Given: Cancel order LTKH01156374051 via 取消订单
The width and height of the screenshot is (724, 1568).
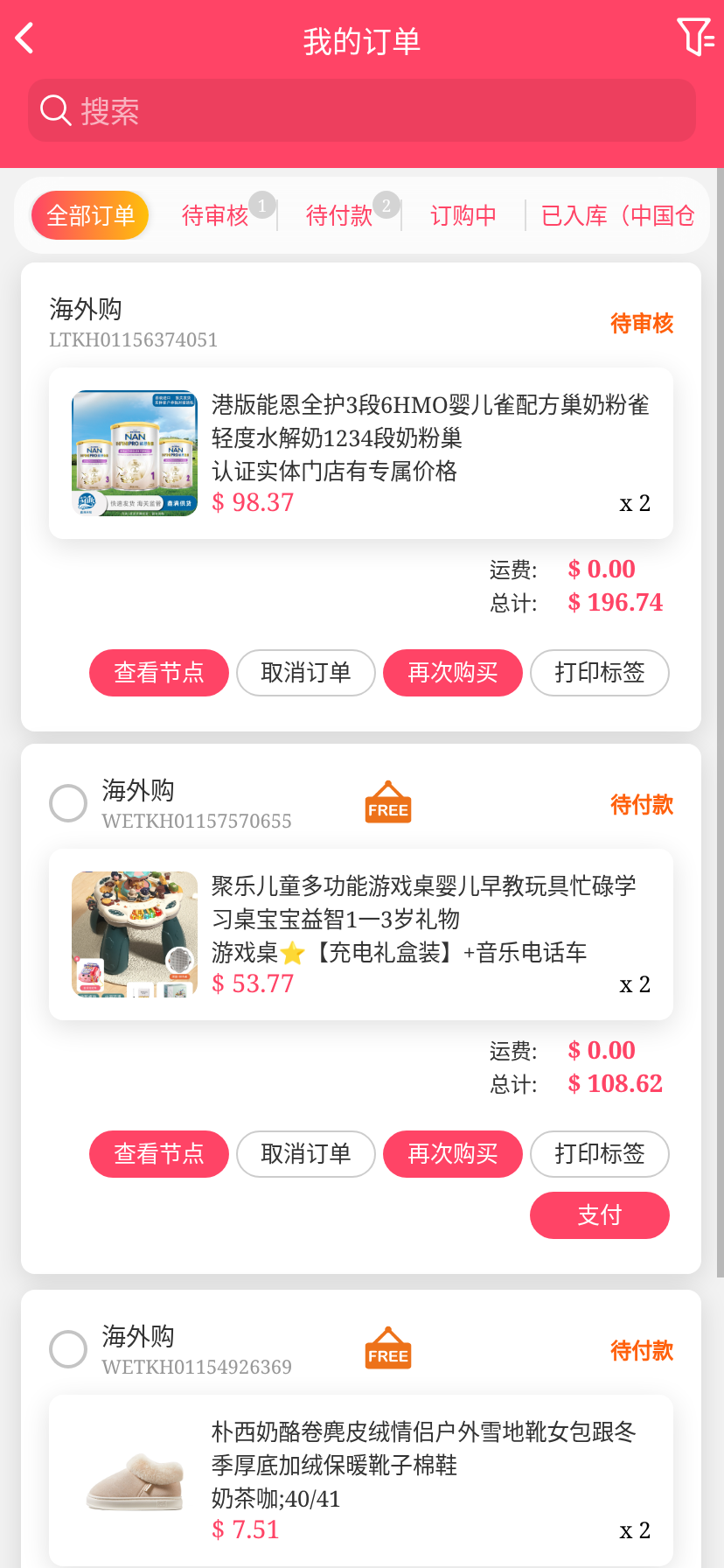Looking at the screenshot, I should tap(306, 673).
